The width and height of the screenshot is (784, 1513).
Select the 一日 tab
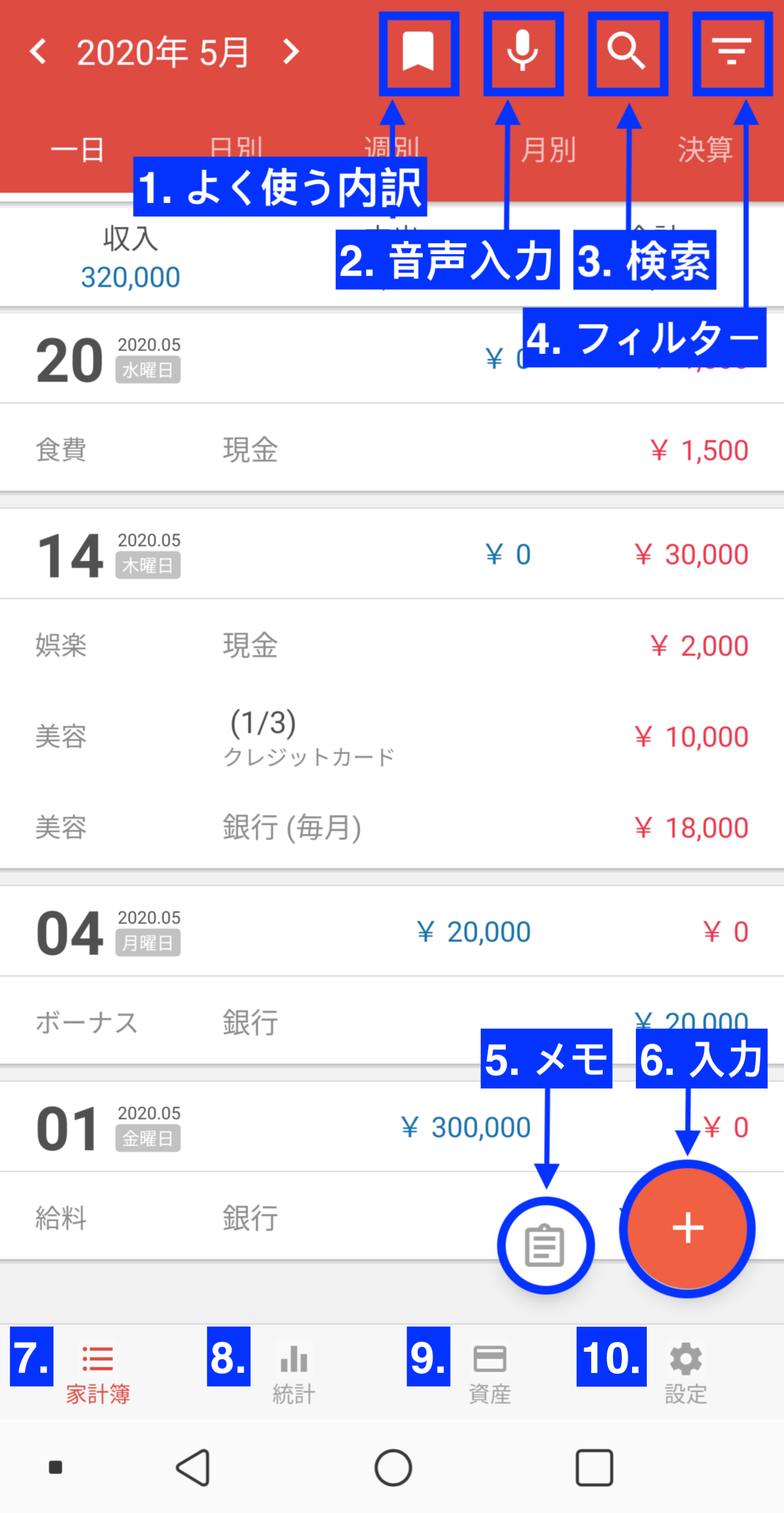coord(77,149)
